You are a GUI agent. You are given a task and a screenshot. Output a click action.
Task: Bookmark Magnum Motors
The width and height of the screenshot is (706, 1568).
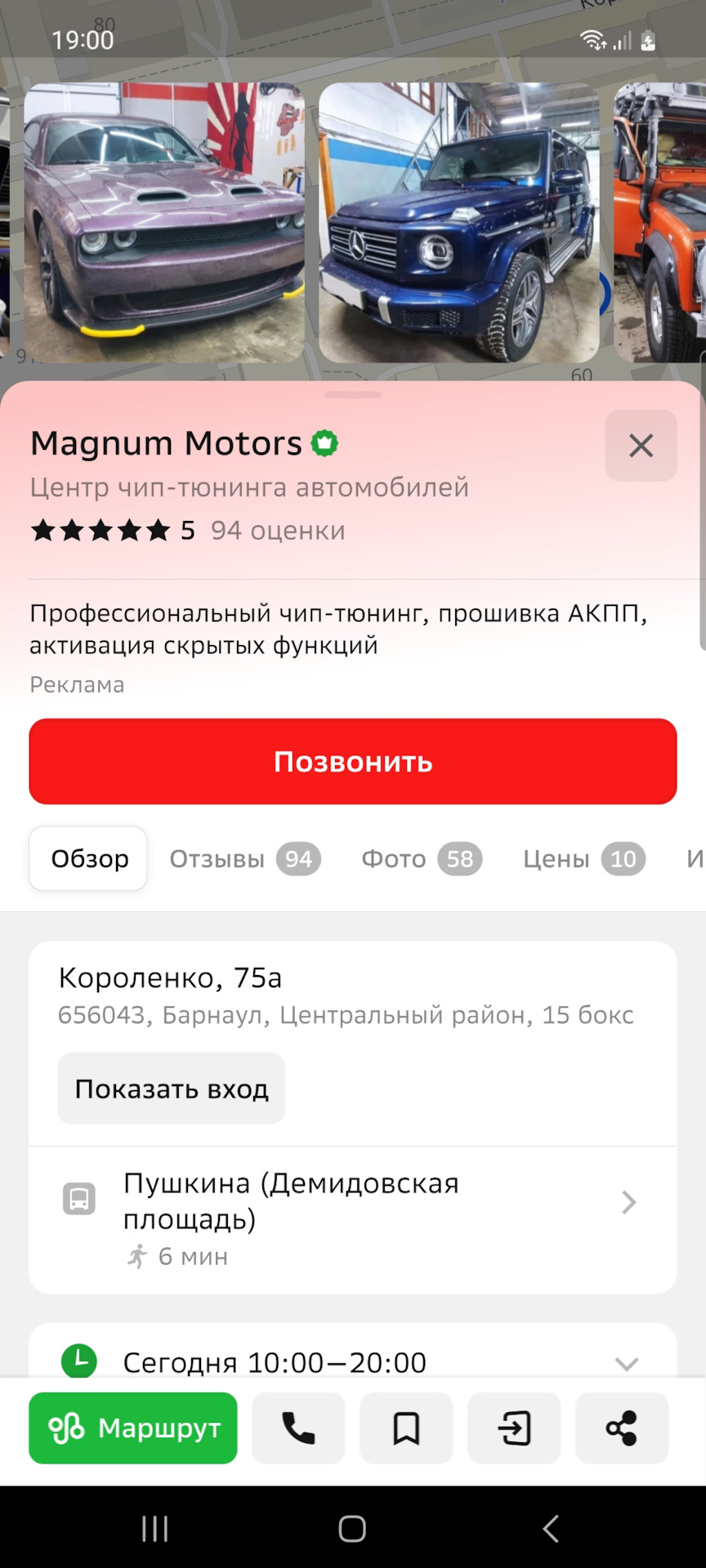406,1428
